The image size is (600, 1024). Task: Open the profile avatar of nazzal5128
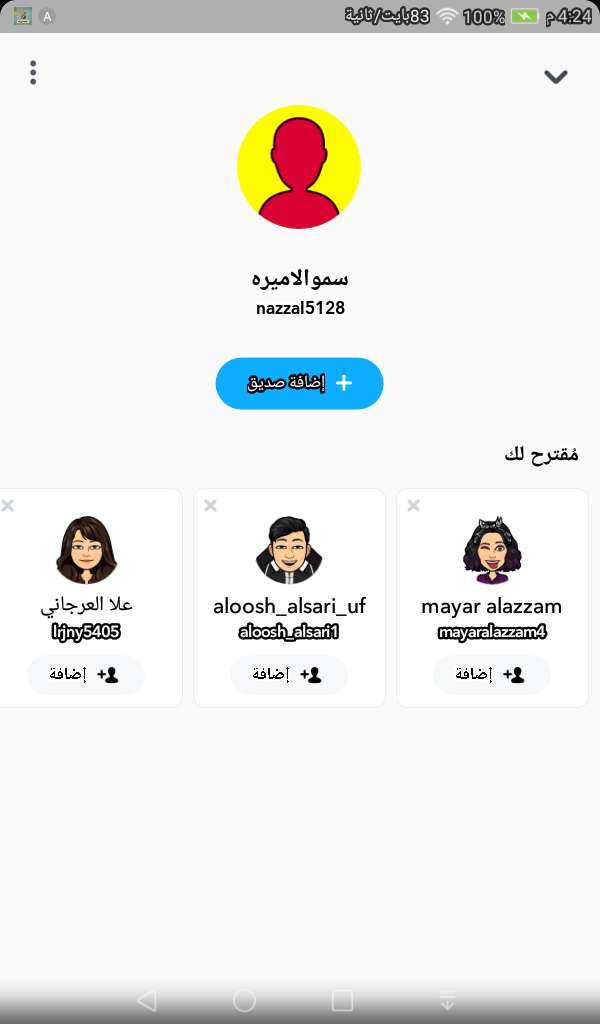point(299,166)
